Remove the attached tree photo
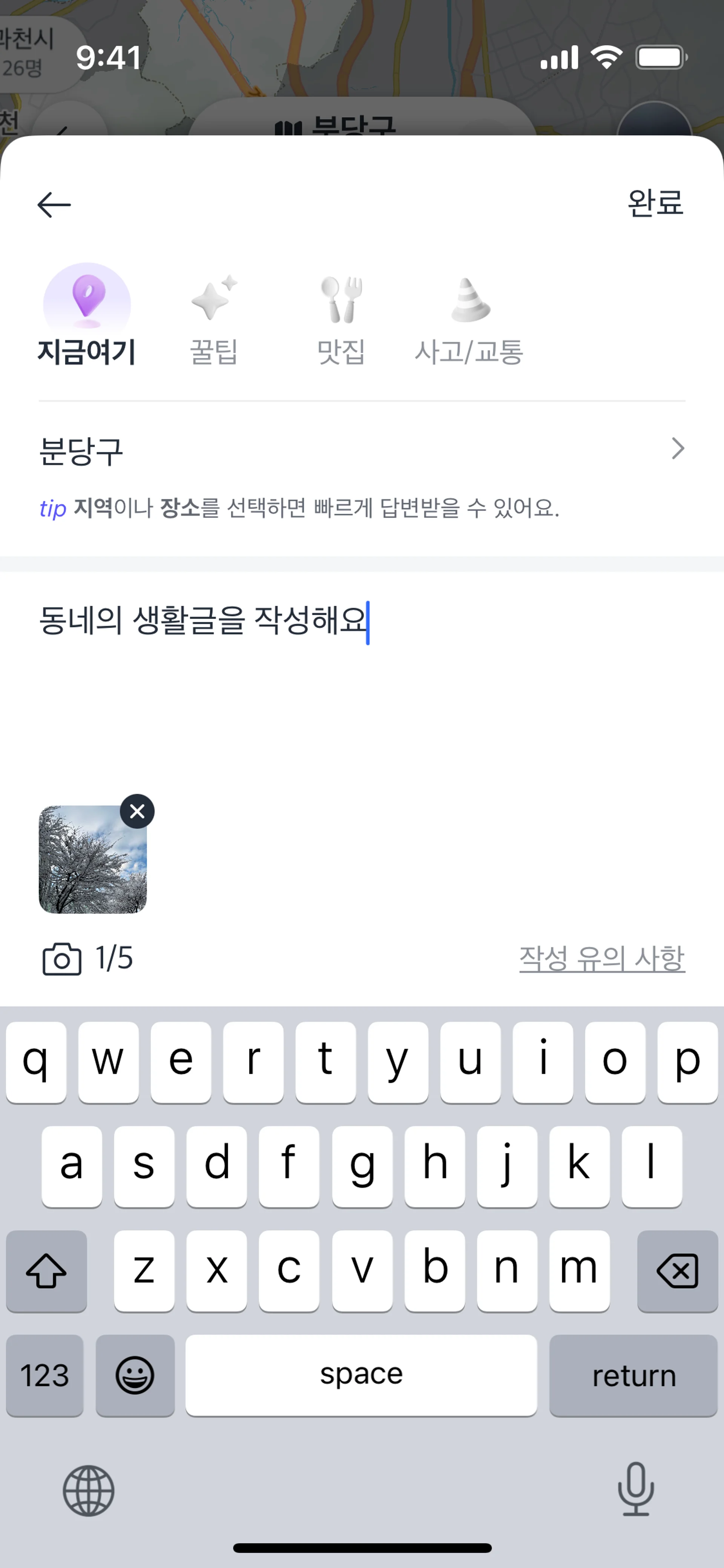 tap(138, 811)
